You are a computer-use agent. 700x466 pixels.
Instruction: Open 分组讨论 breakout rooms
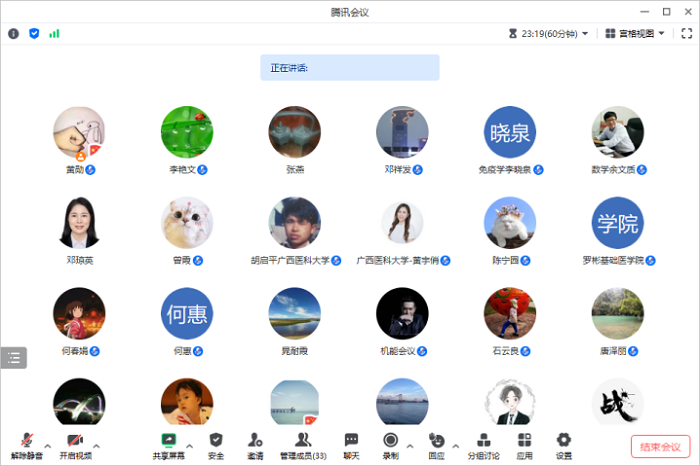483,444
